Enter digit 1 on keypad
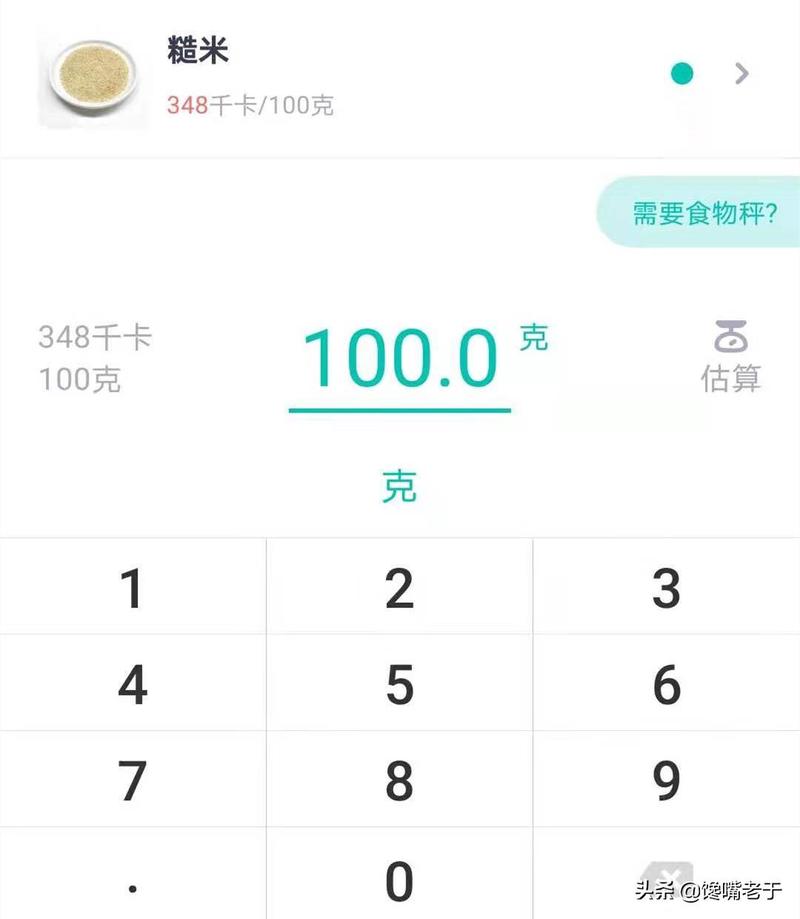800x919 pixels. (132, 588)
